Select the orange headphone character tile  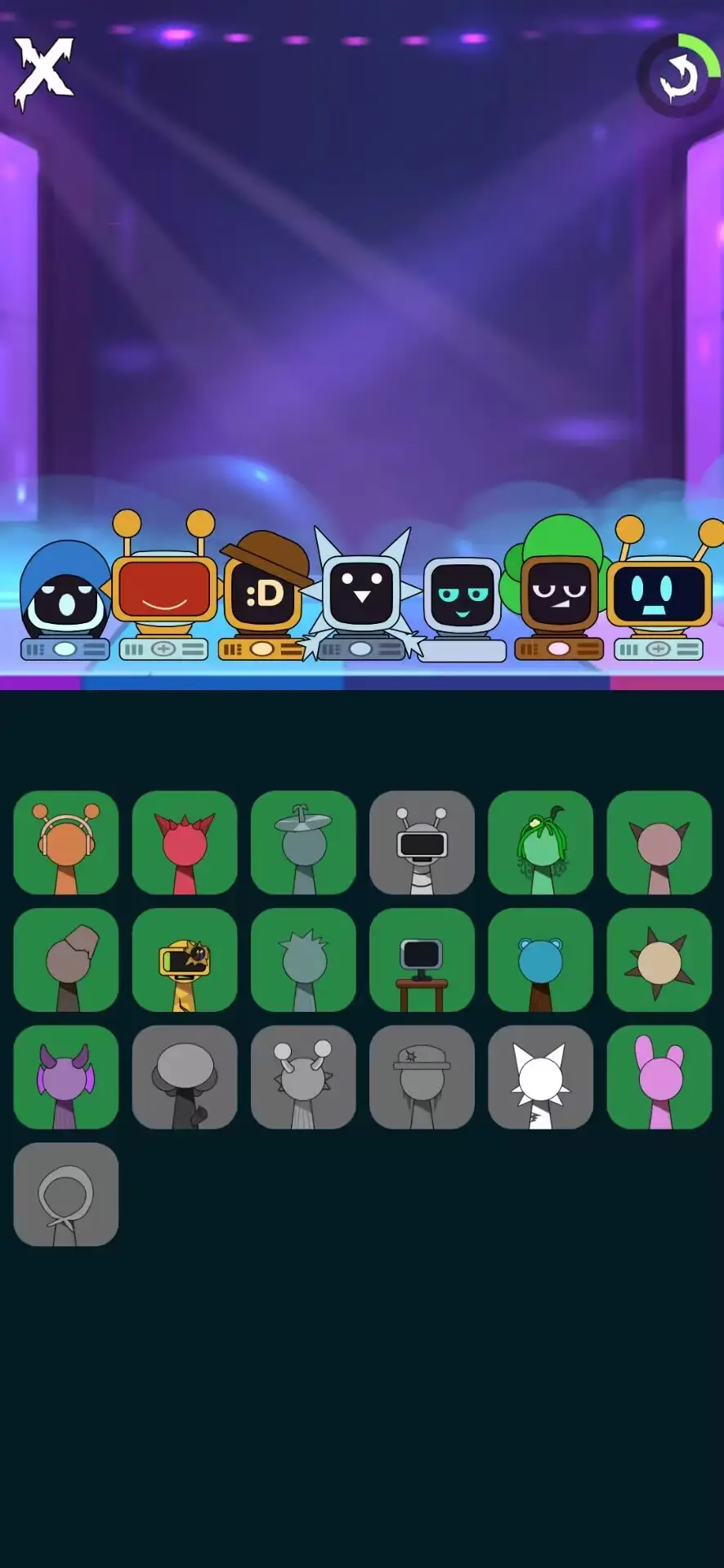(x=66, y=843)
